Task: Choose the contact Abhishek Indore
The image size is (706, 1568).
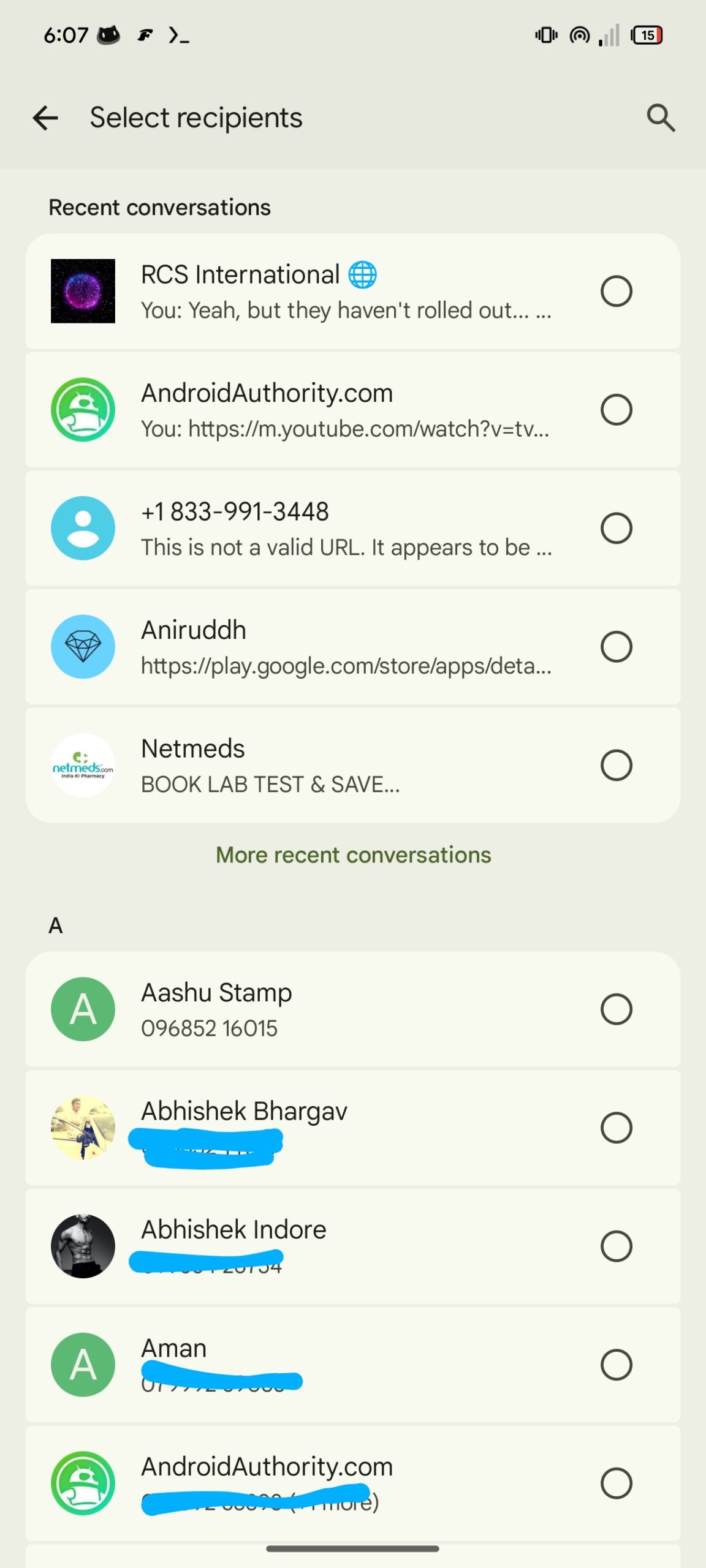Action: pos(616,1246)
